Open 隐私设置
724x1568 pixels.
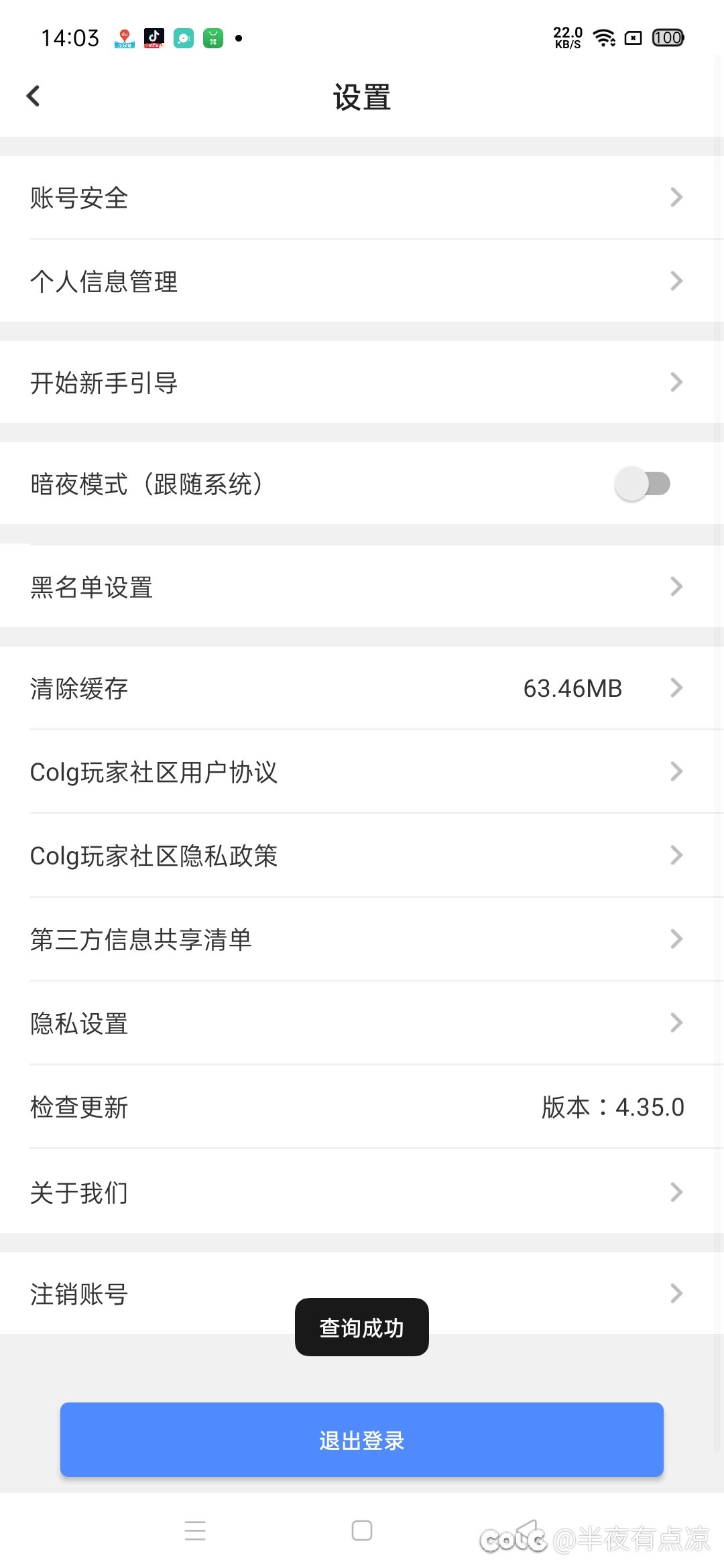tap(362, 1023)
